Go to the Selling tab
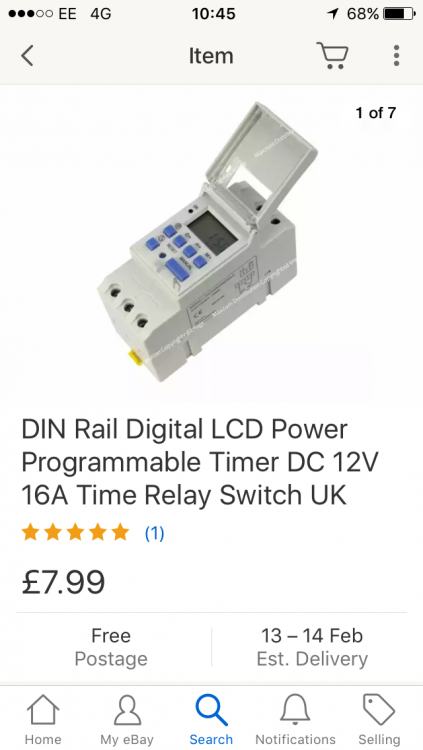The width and height of the screenshot is (423, 750). 379,719
